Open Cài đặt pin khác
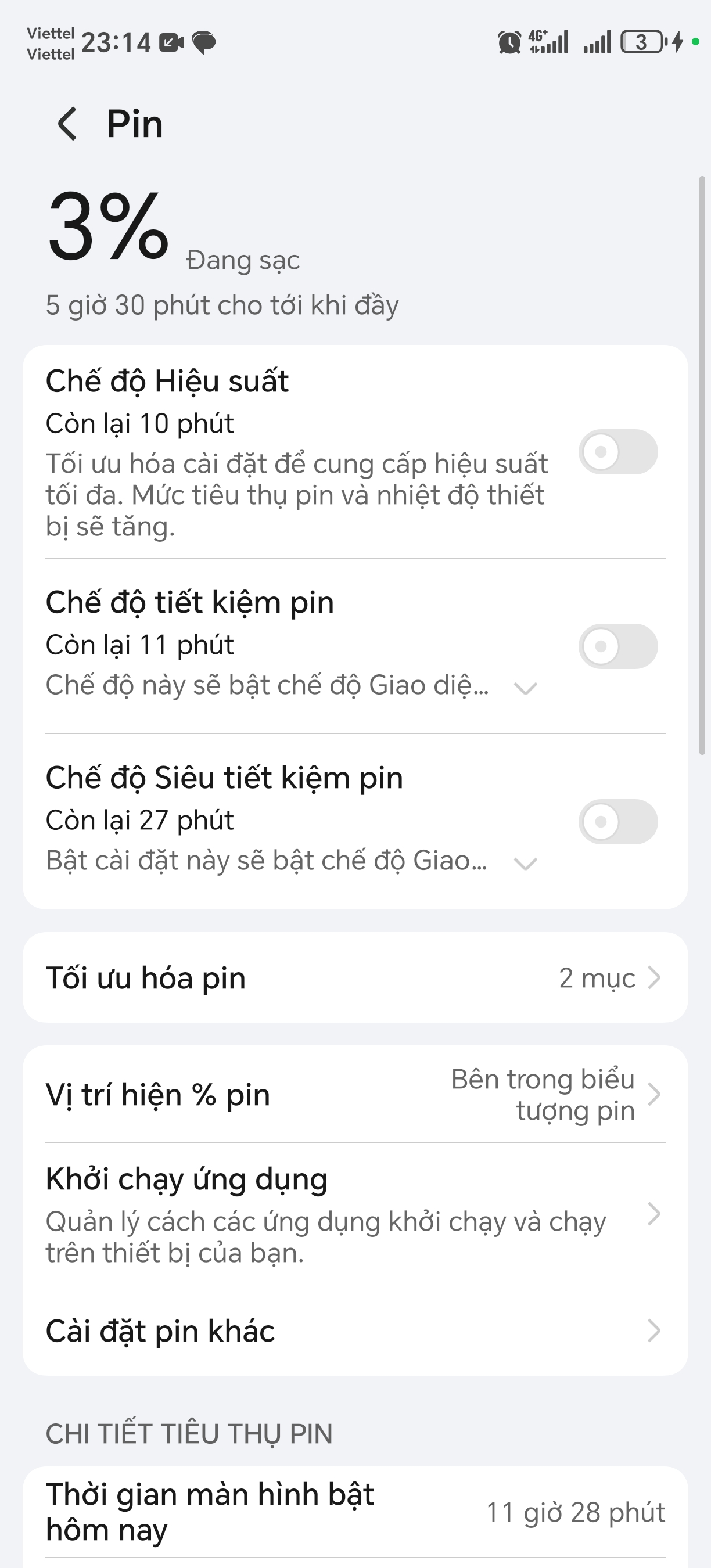The image size is (711, 1568). coord(355,1330)
